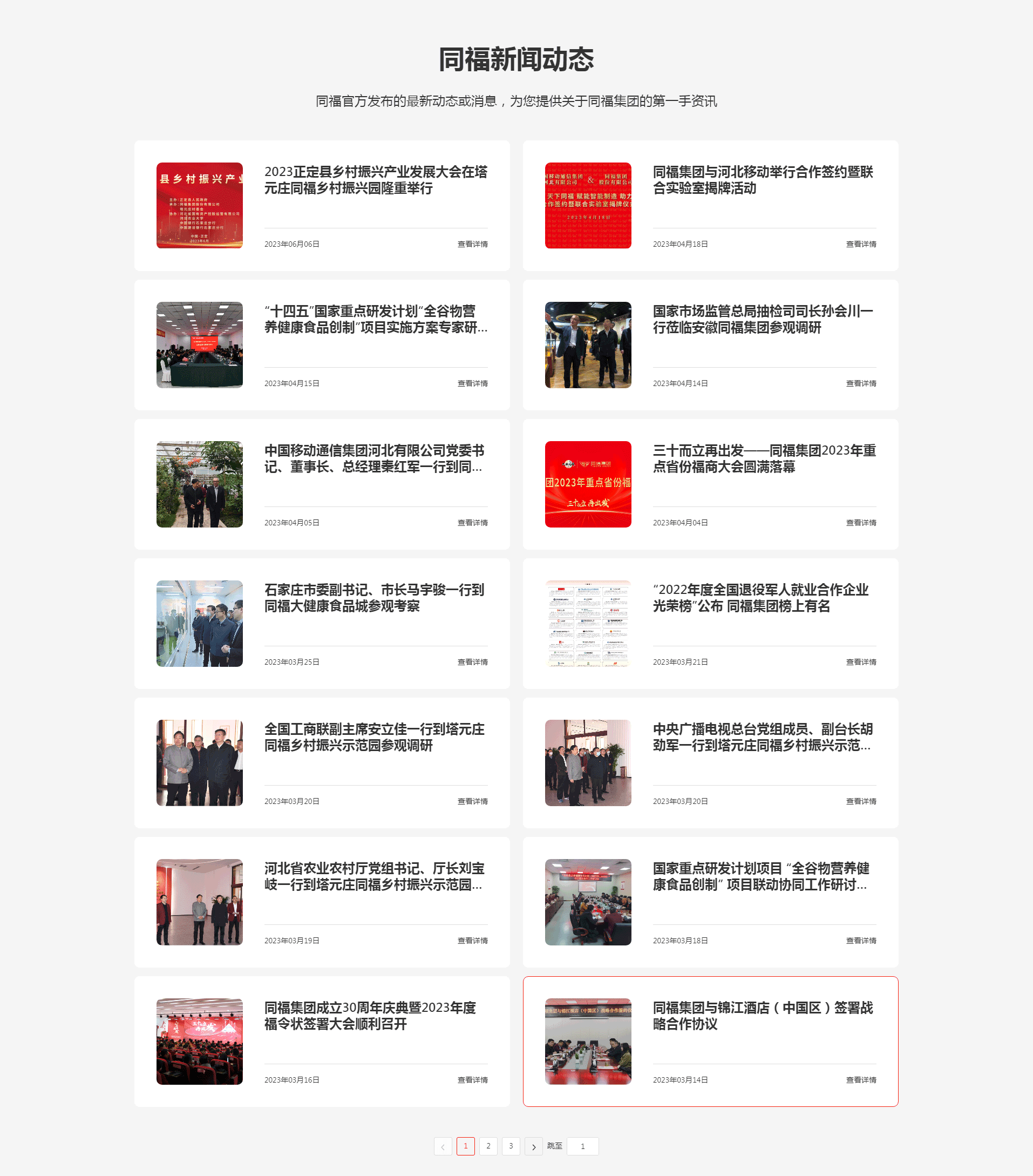The image size is (1033, 1176).
Task: Open the 国家市场监管总局孙会川调研 news card
Action: pyautogui.click(x=763, y=319)
